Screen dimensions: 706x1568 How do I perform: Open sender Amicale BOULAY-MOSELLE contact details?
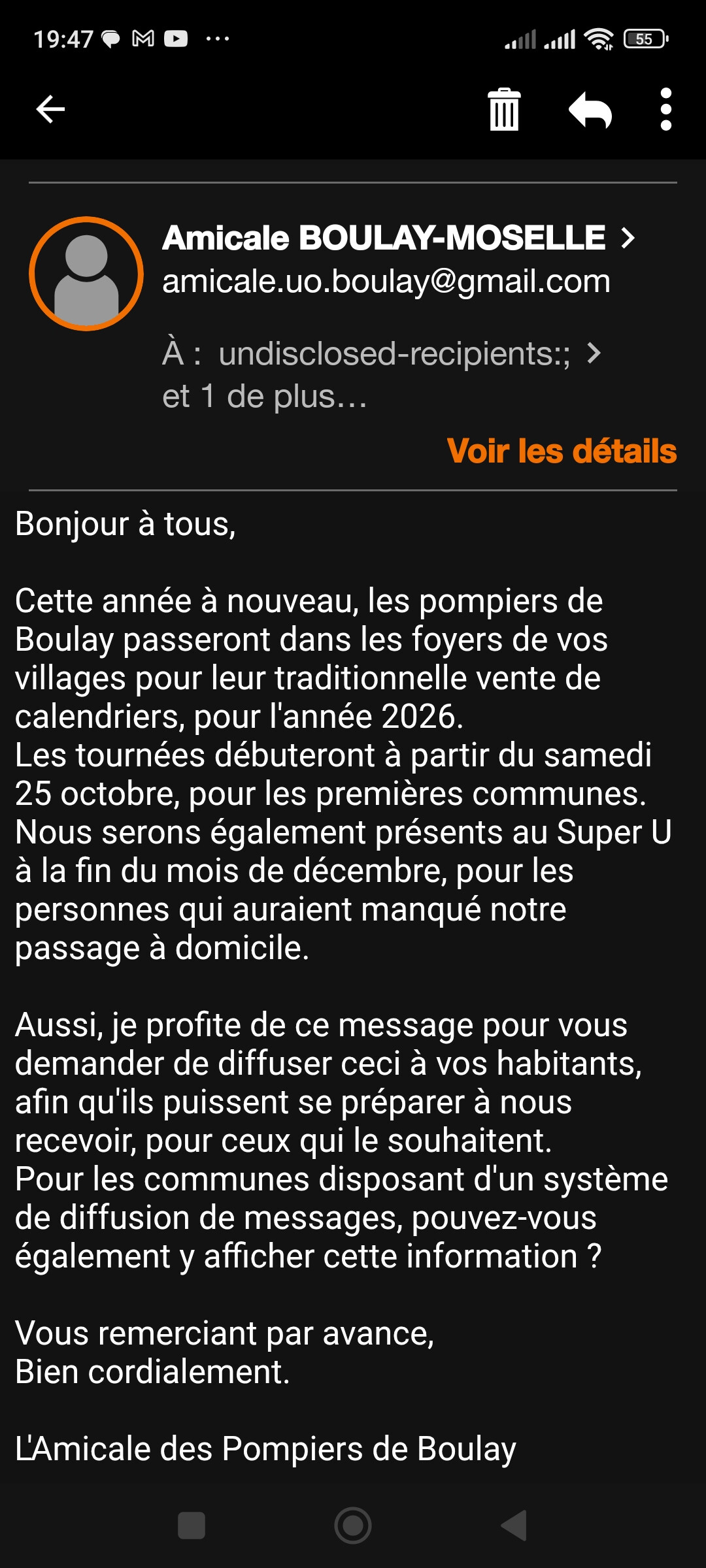(399, 238)
